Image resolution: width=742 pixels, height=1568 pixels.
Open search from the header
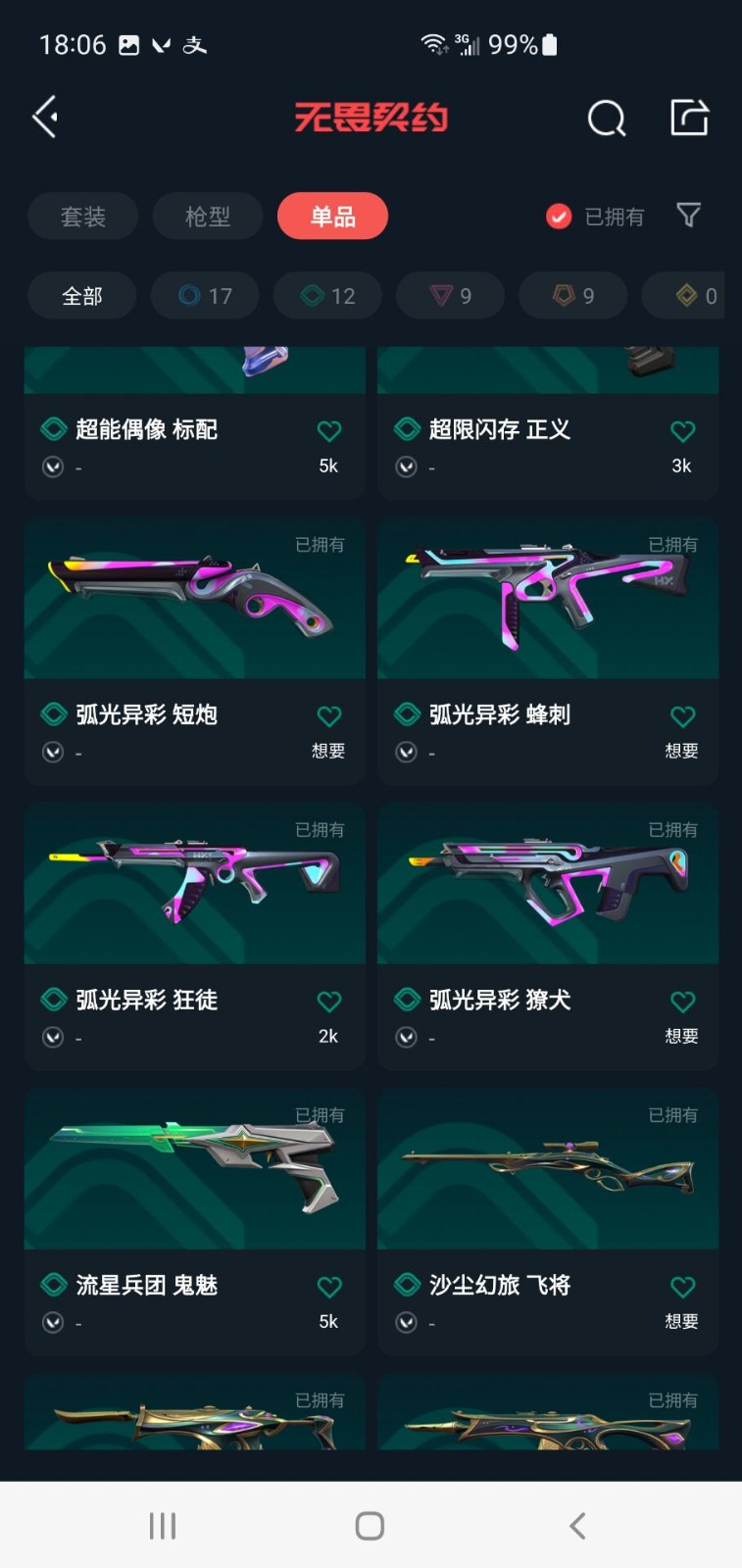click(606, 119)
